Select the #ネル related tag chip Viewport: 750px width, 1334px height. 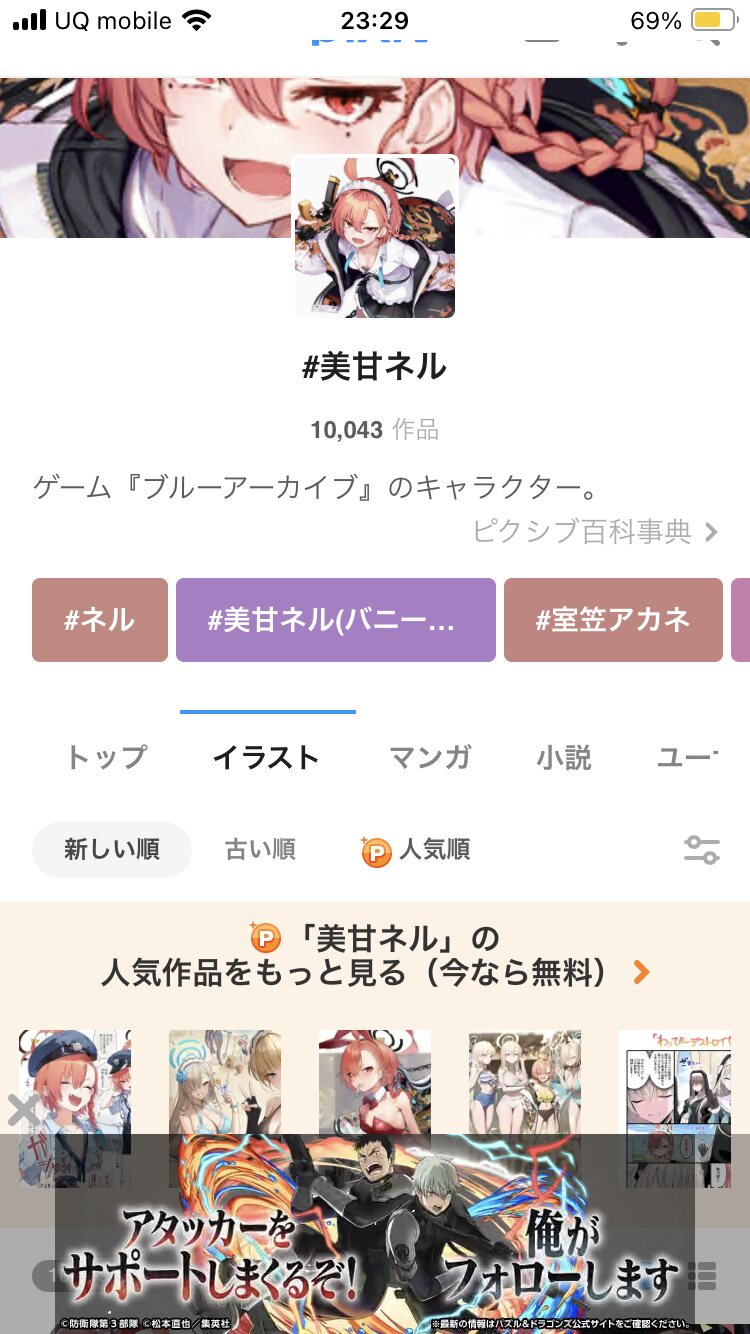pos(100,620)
